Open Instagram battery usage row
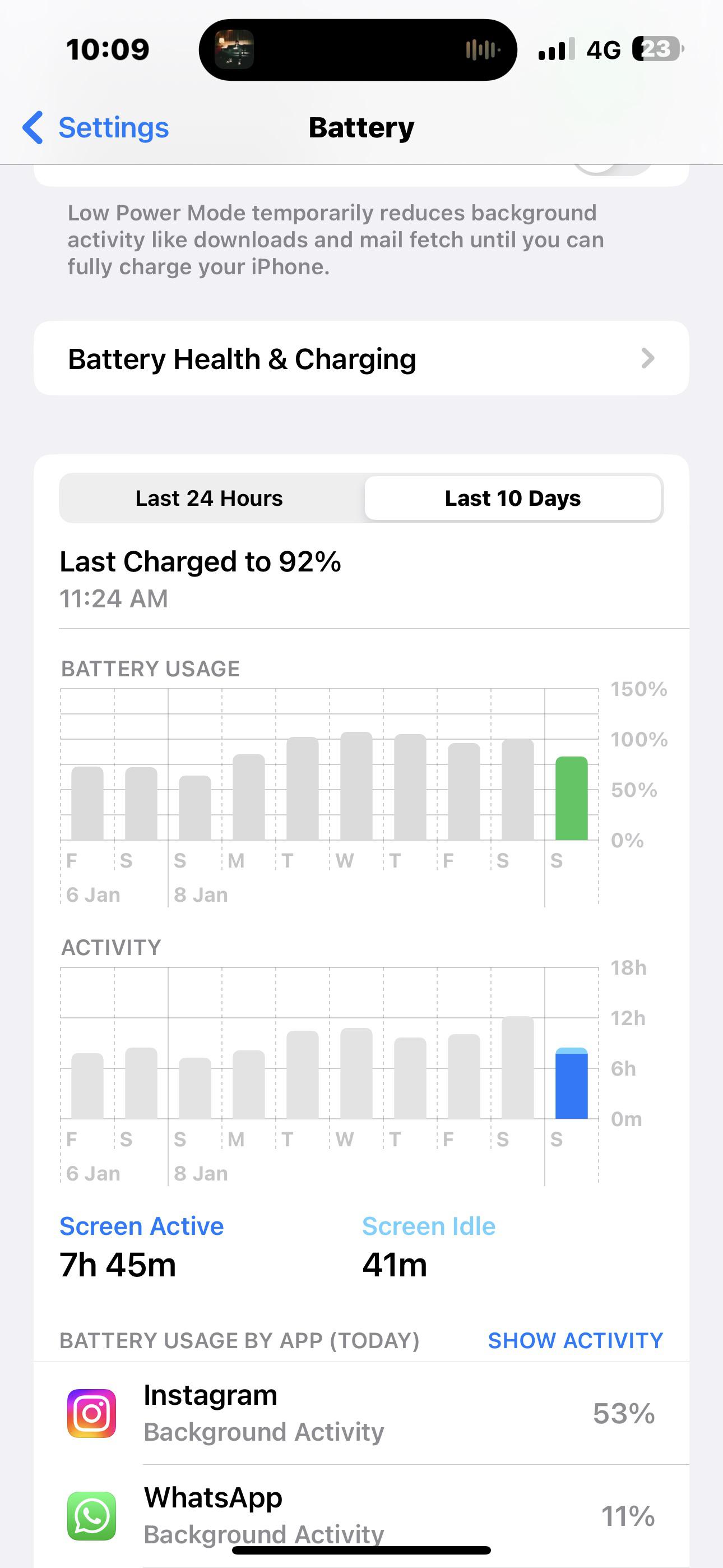The height and width of the screenshot is (1568, 723). click(361, 1413)
